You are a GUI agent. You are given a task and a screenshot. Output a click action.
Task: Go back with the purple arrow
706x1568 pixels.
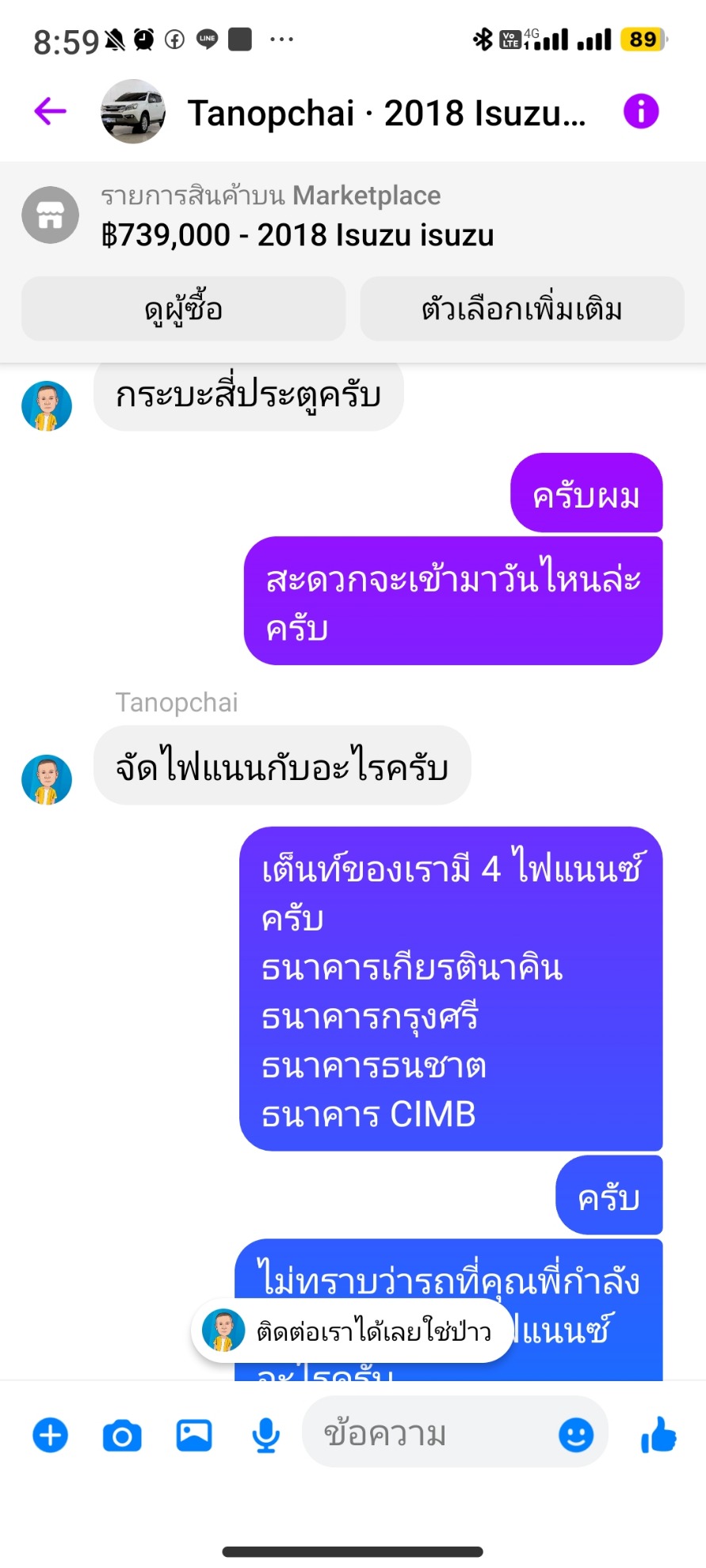50,112
